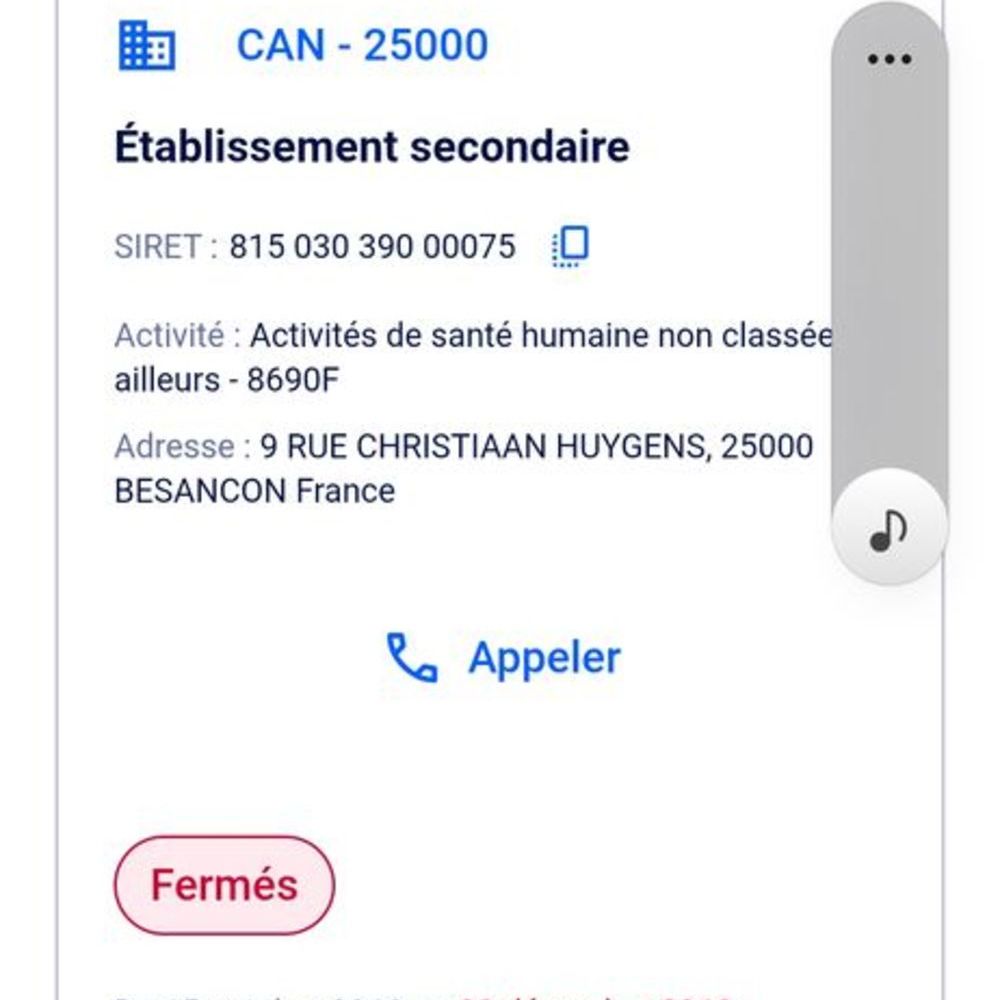This screenshot has height=1000, width=1000.
Task: Copy the SIRET number
Action: point(570,246)
